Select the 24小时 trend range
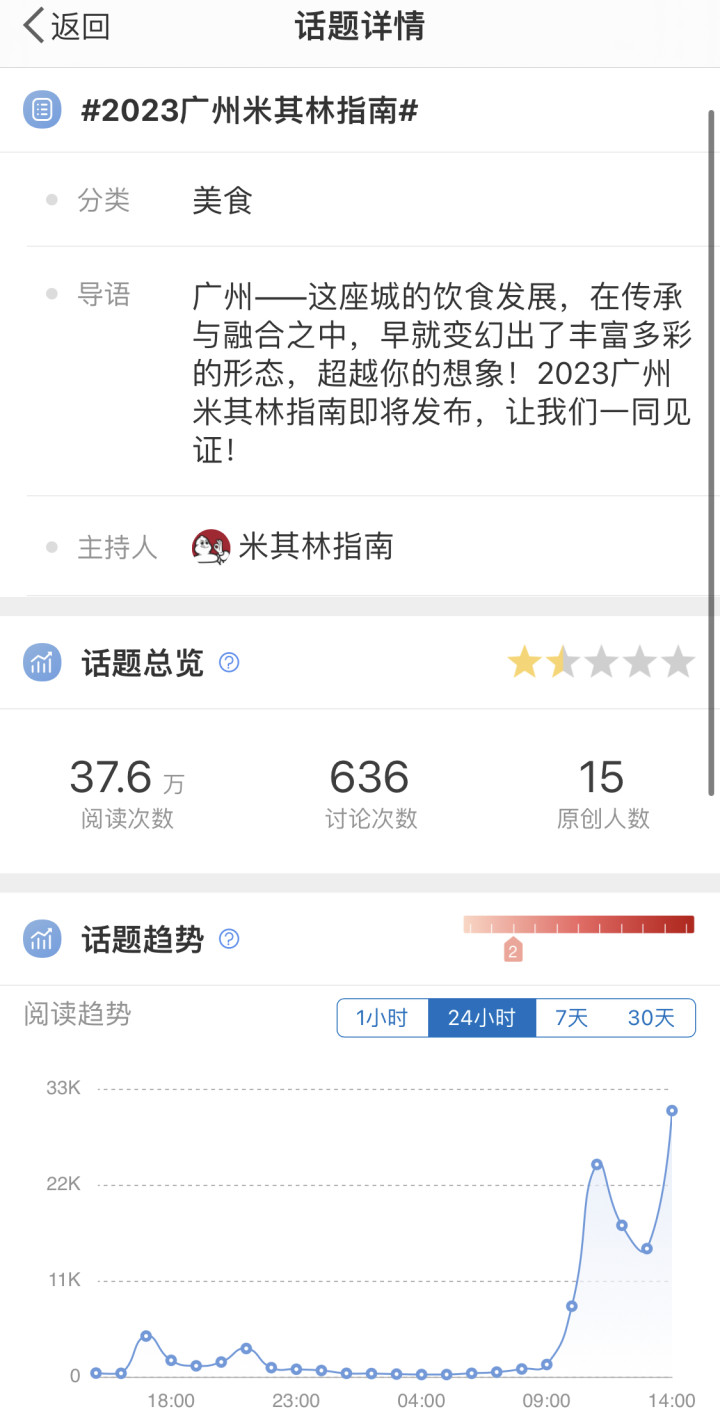This screenshot has width=720, height=1416. [x=482, y=1018]
